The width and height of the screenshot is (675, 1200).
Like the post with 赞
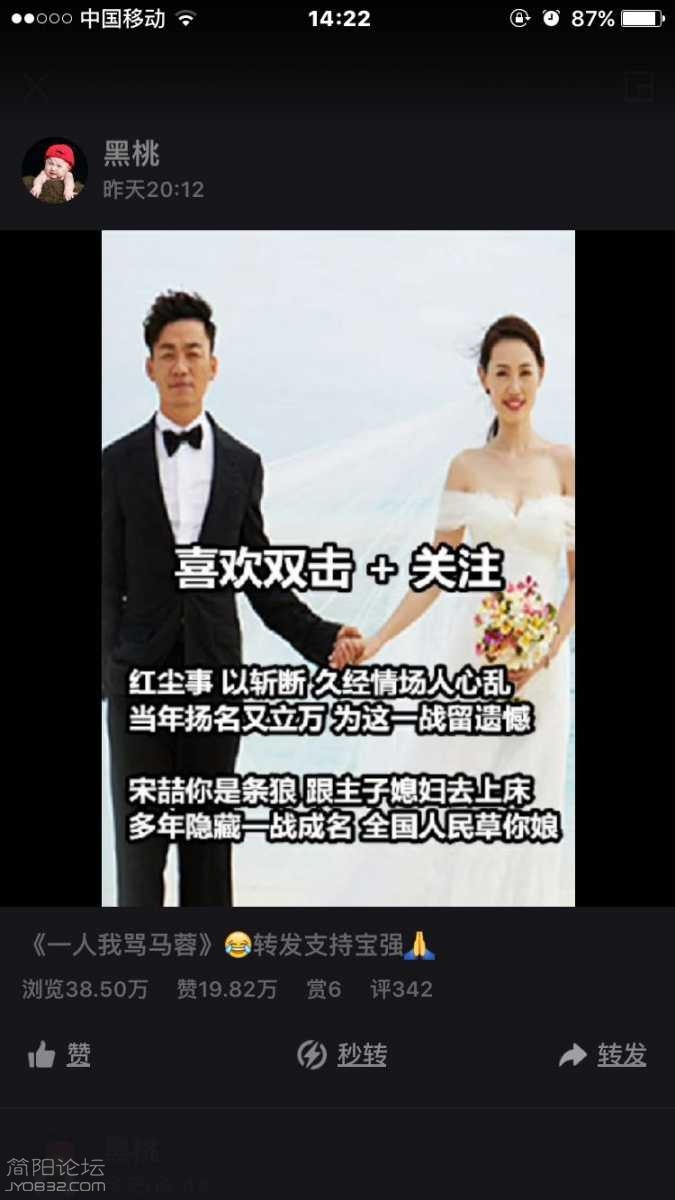60,1054
